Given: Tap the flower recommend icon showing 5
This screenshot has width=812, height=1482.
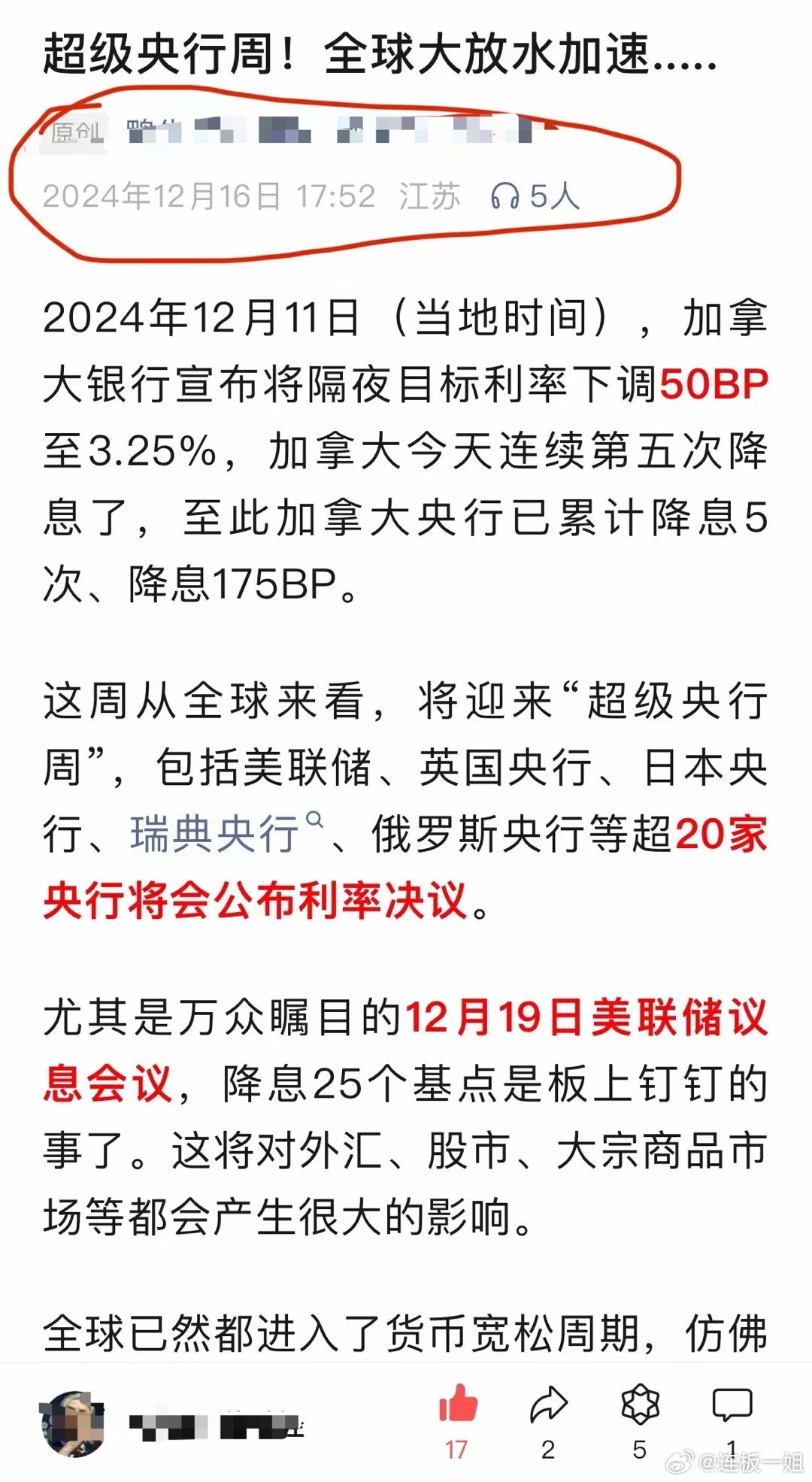Looking at the screenshot, I should pos(640,1404).
